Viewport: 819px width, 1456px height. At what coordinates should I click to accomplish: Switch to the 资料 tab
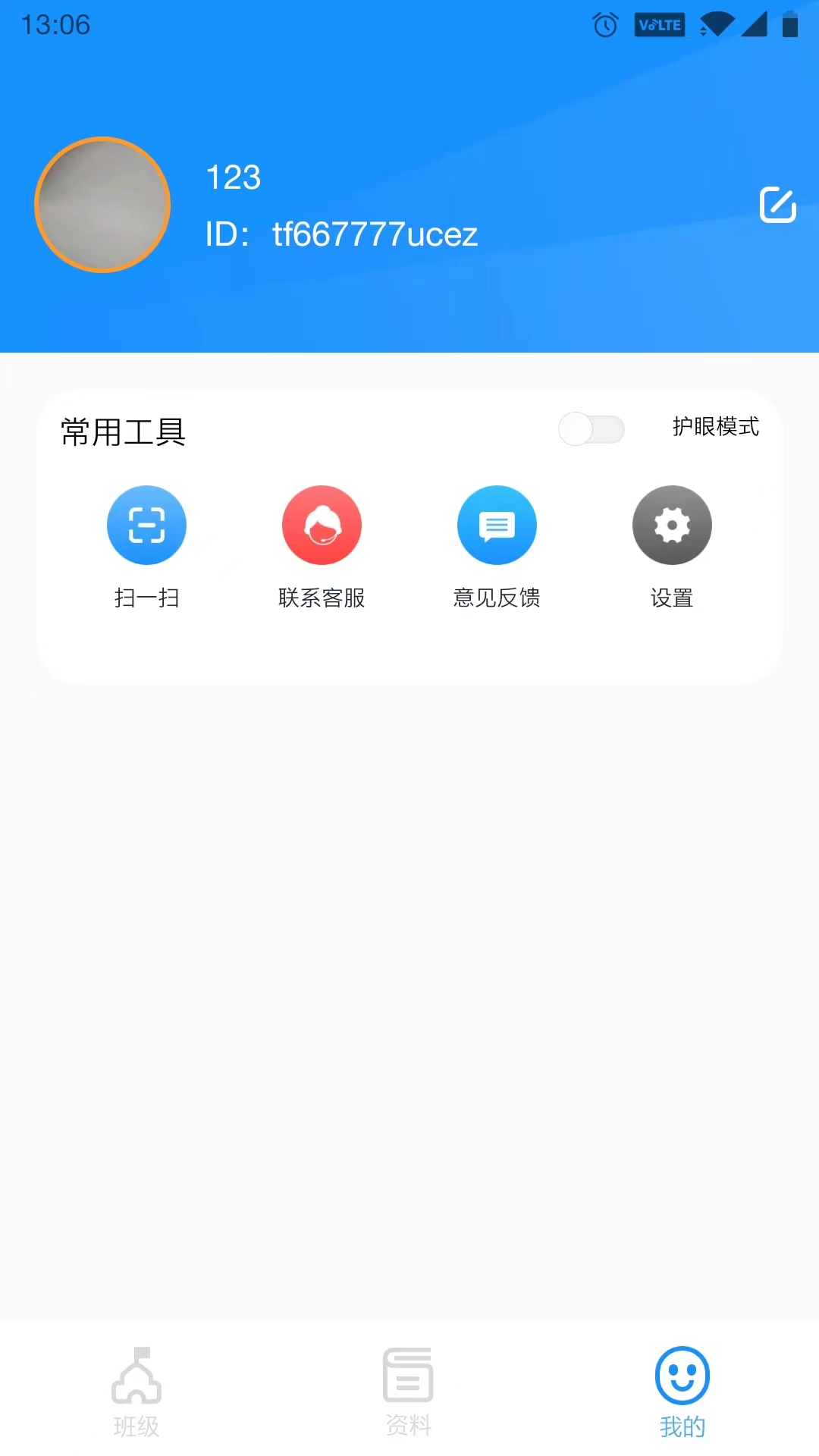(409, 1392)
